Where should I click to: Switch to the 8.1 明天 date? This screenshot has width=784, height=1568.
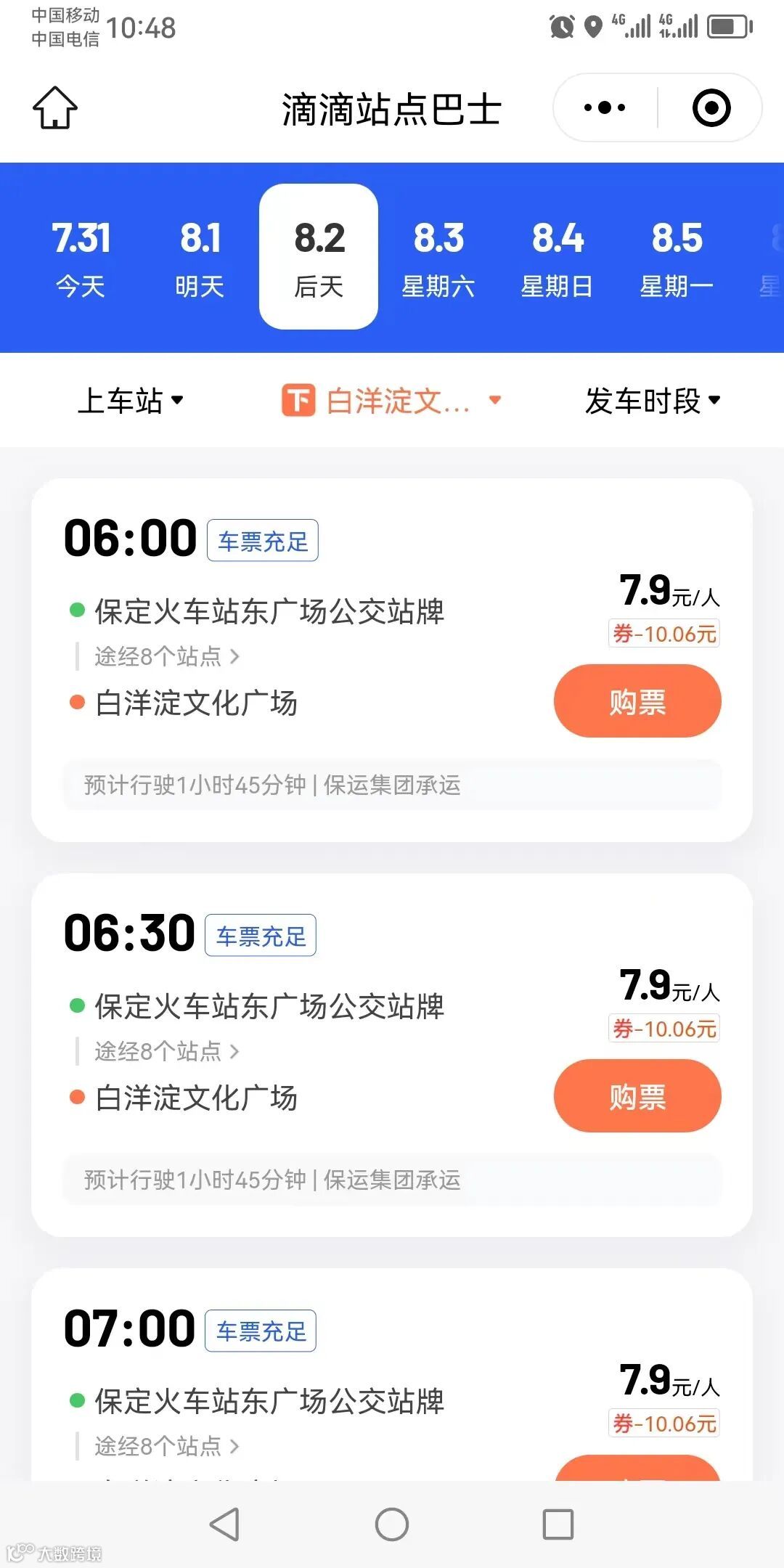[200, 258]
